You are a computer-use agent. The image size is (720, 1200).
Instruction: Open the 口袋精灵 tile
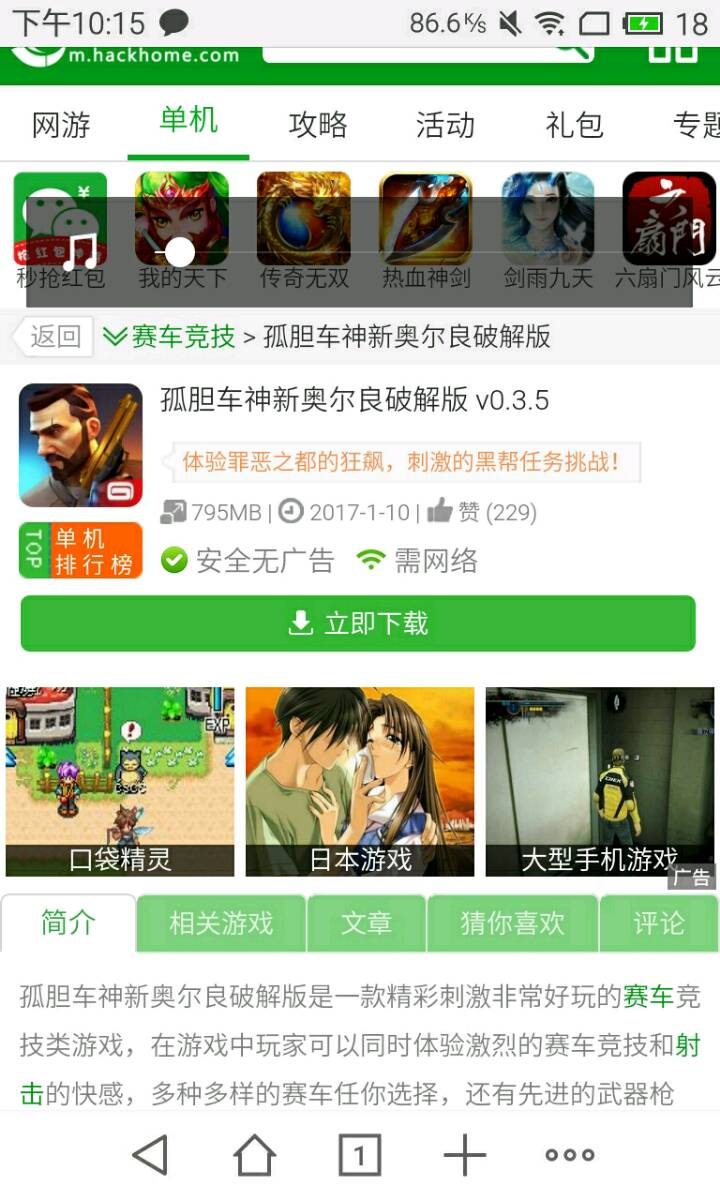pyautogui.click(x=120, y=781)
